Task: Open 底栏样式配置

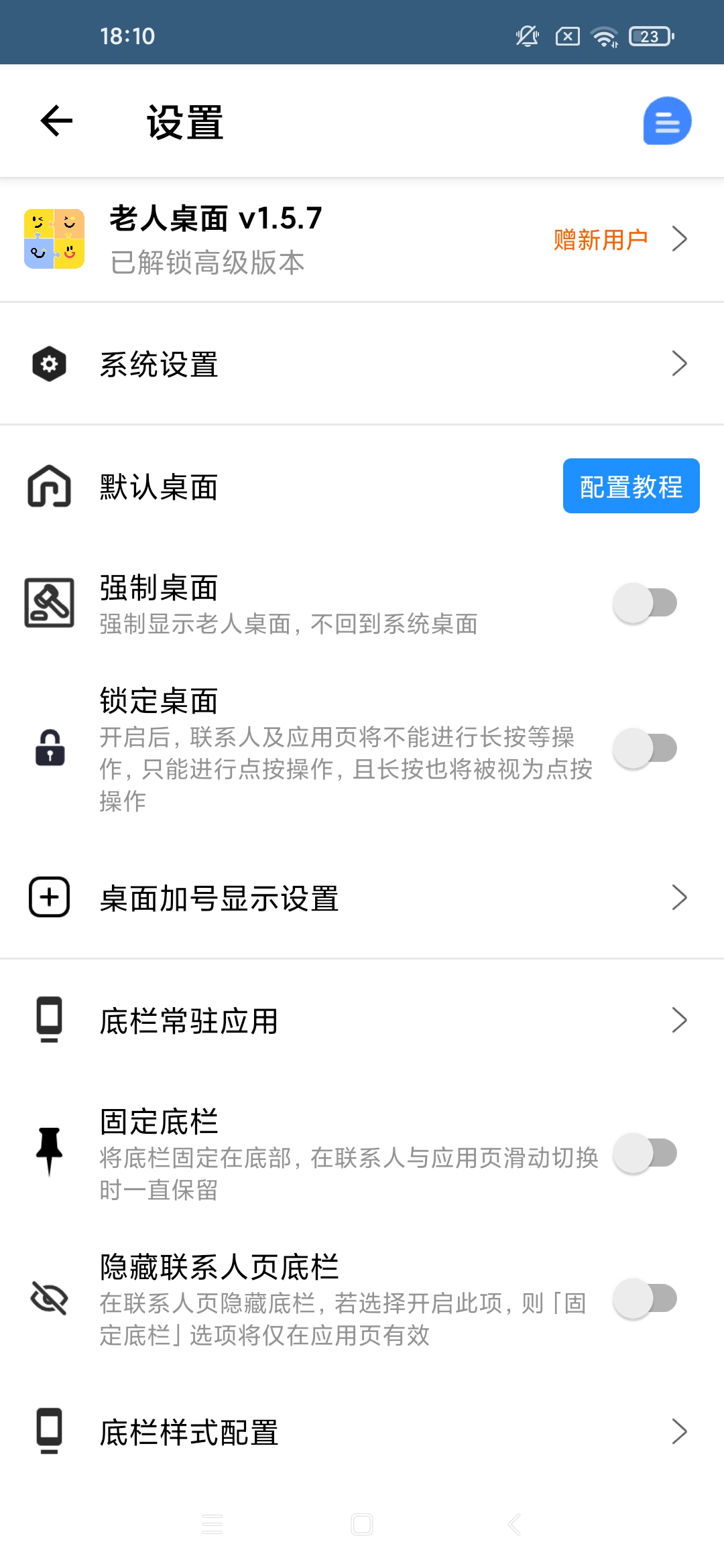Action: [x=362, y=1432]
